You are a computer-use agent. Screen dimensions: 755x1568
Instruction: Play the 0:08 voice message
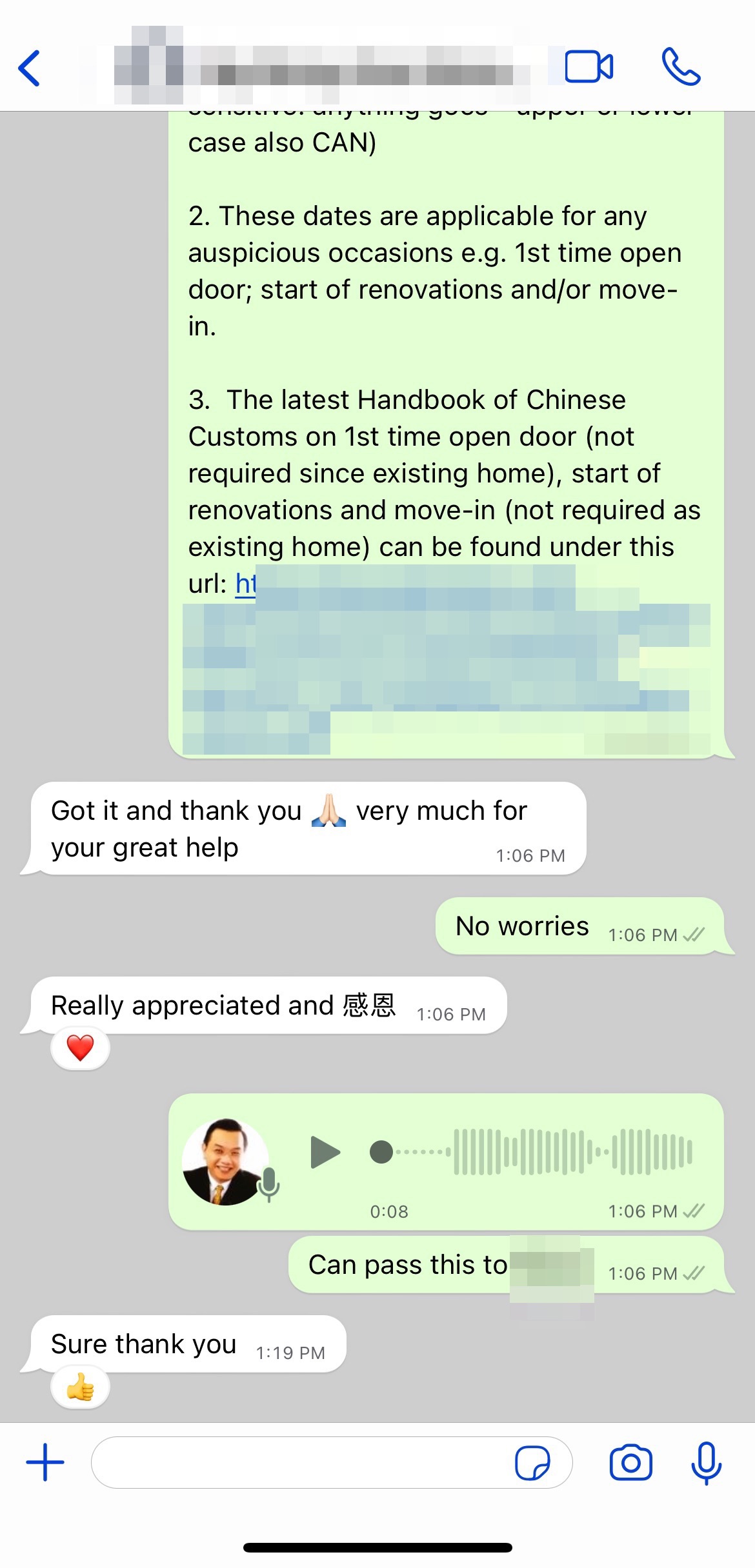pyautogui.click(x=325, y=1153)
